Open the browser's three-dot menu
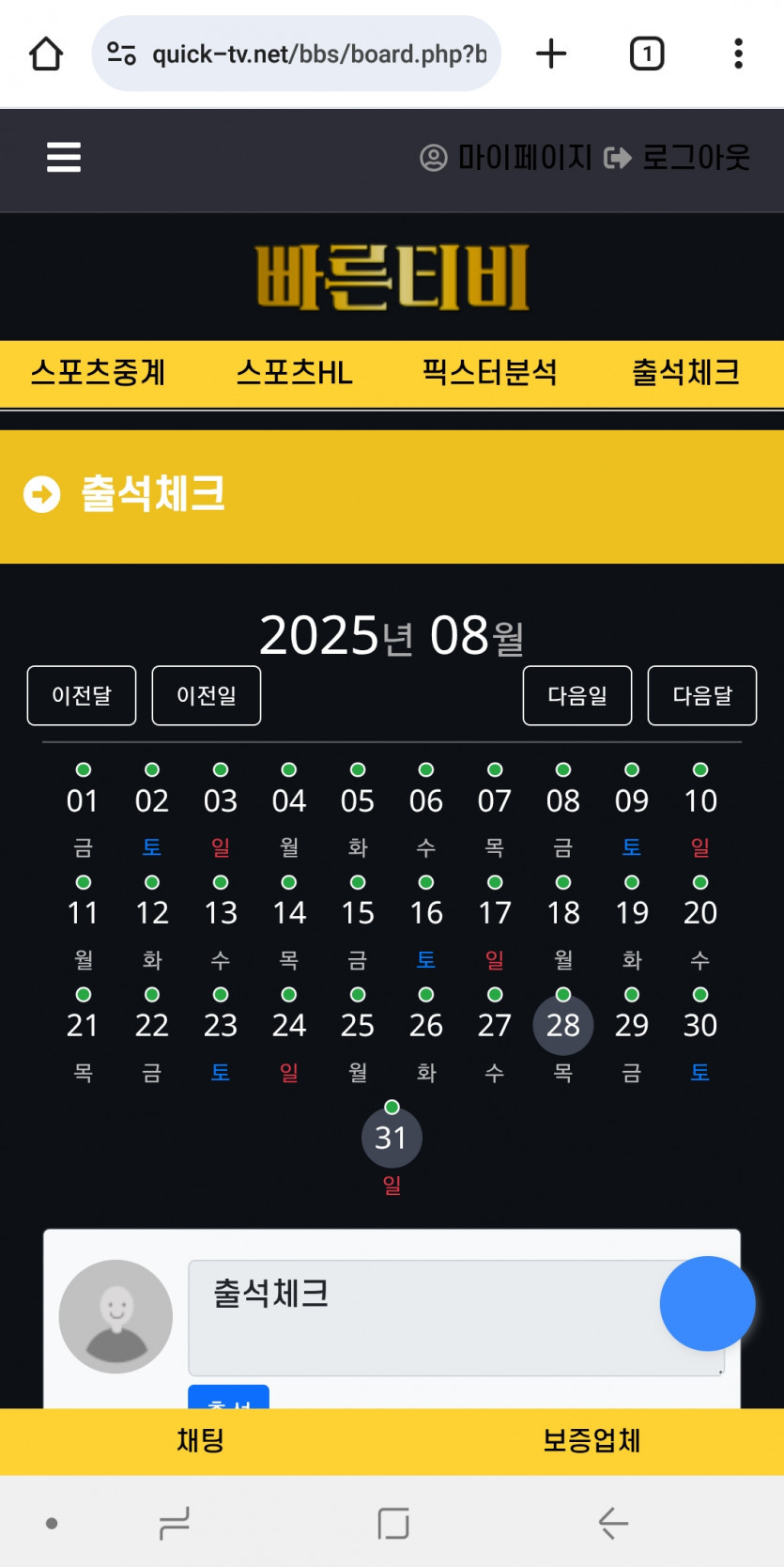784x1567 pixels. (739, 54)
